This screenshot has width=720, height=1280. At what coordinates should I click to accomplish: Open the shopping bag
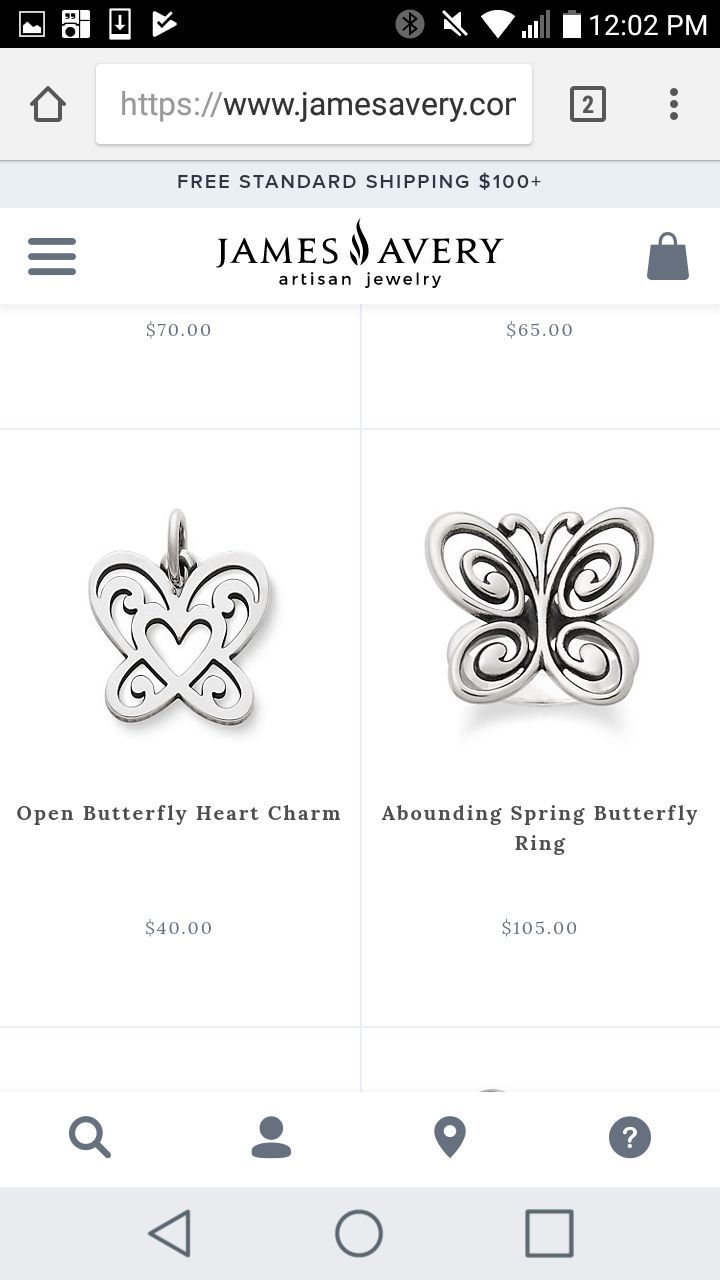point(668,256)
